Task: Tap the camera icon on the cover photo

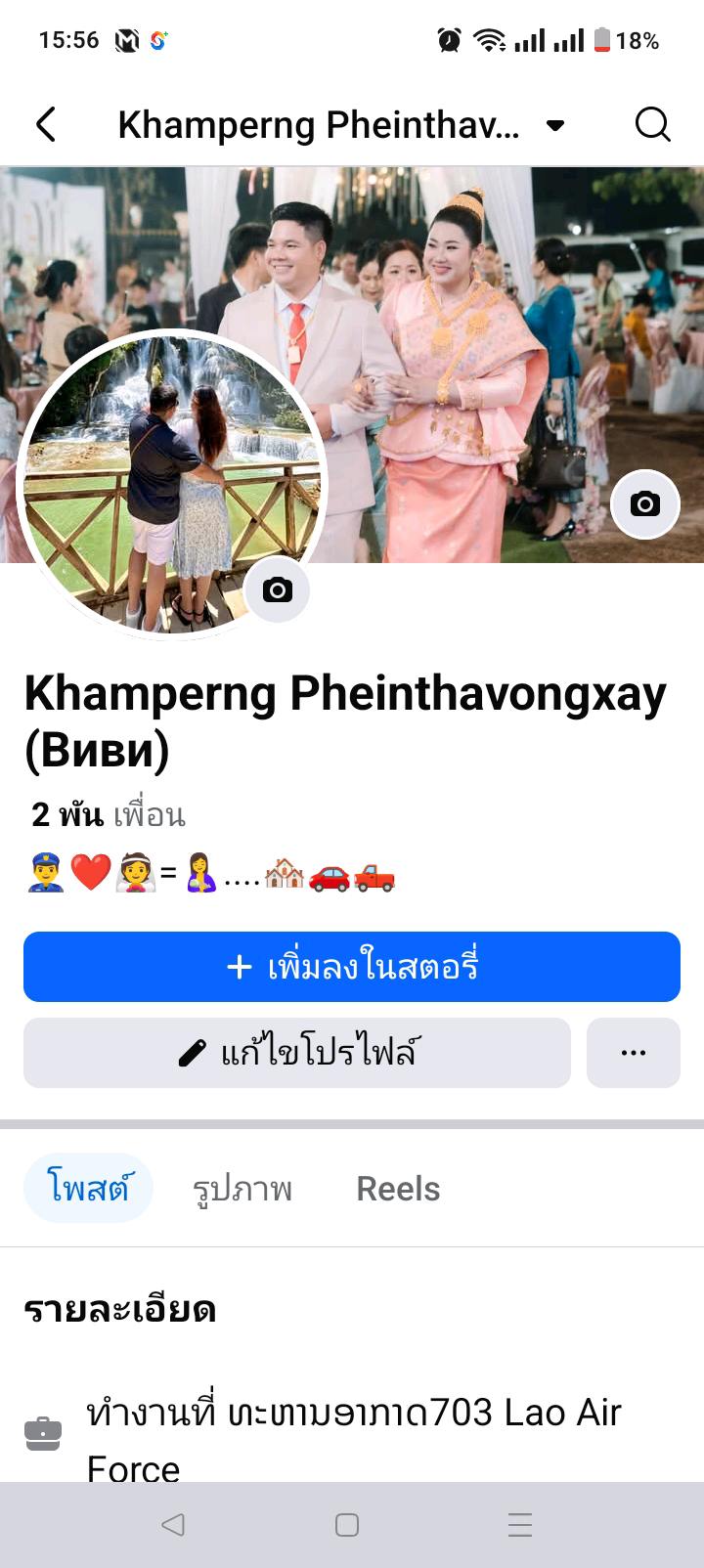Action: [644, 504]
